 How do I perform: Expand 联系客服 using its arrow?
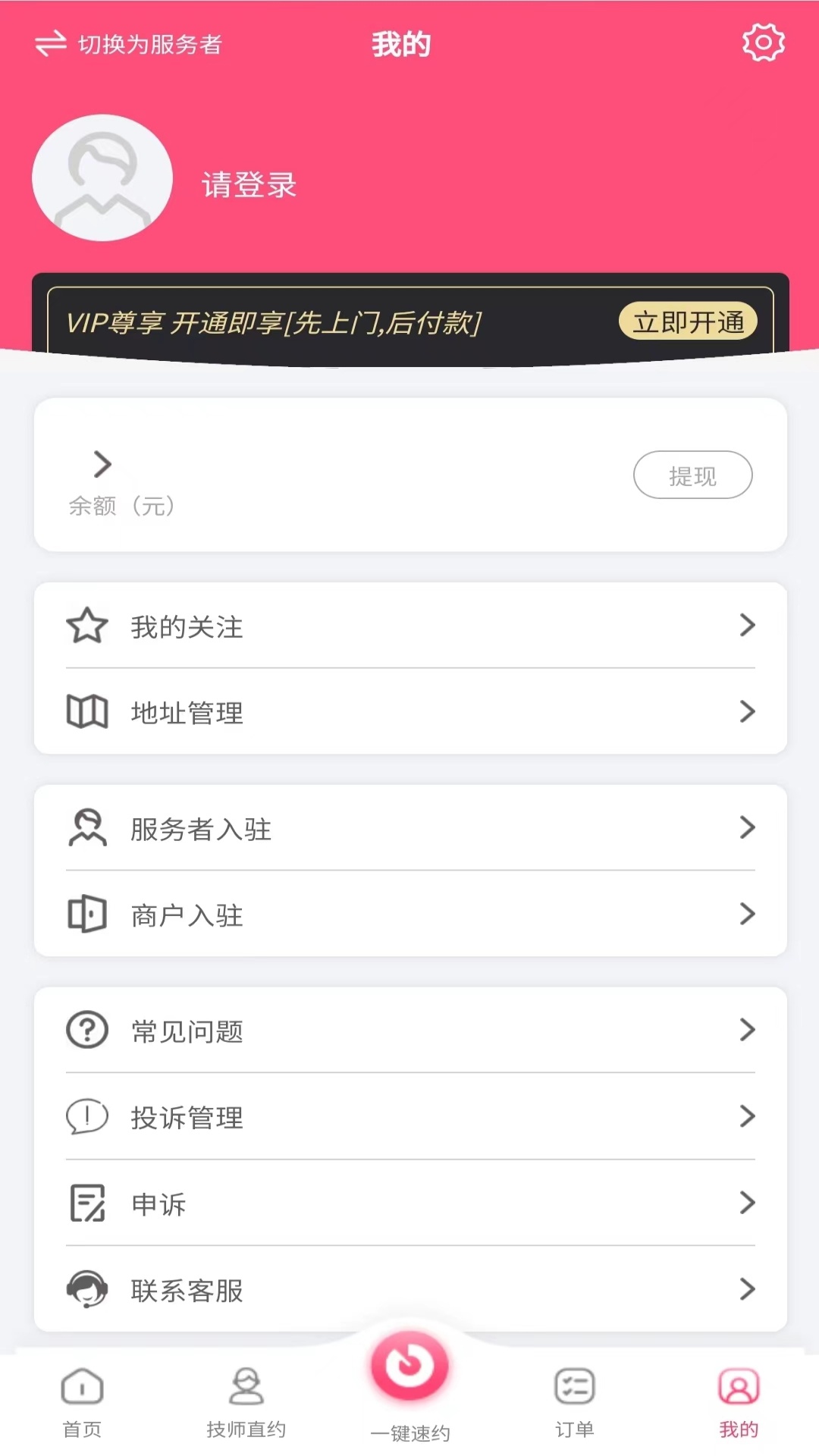point(748,1289)
